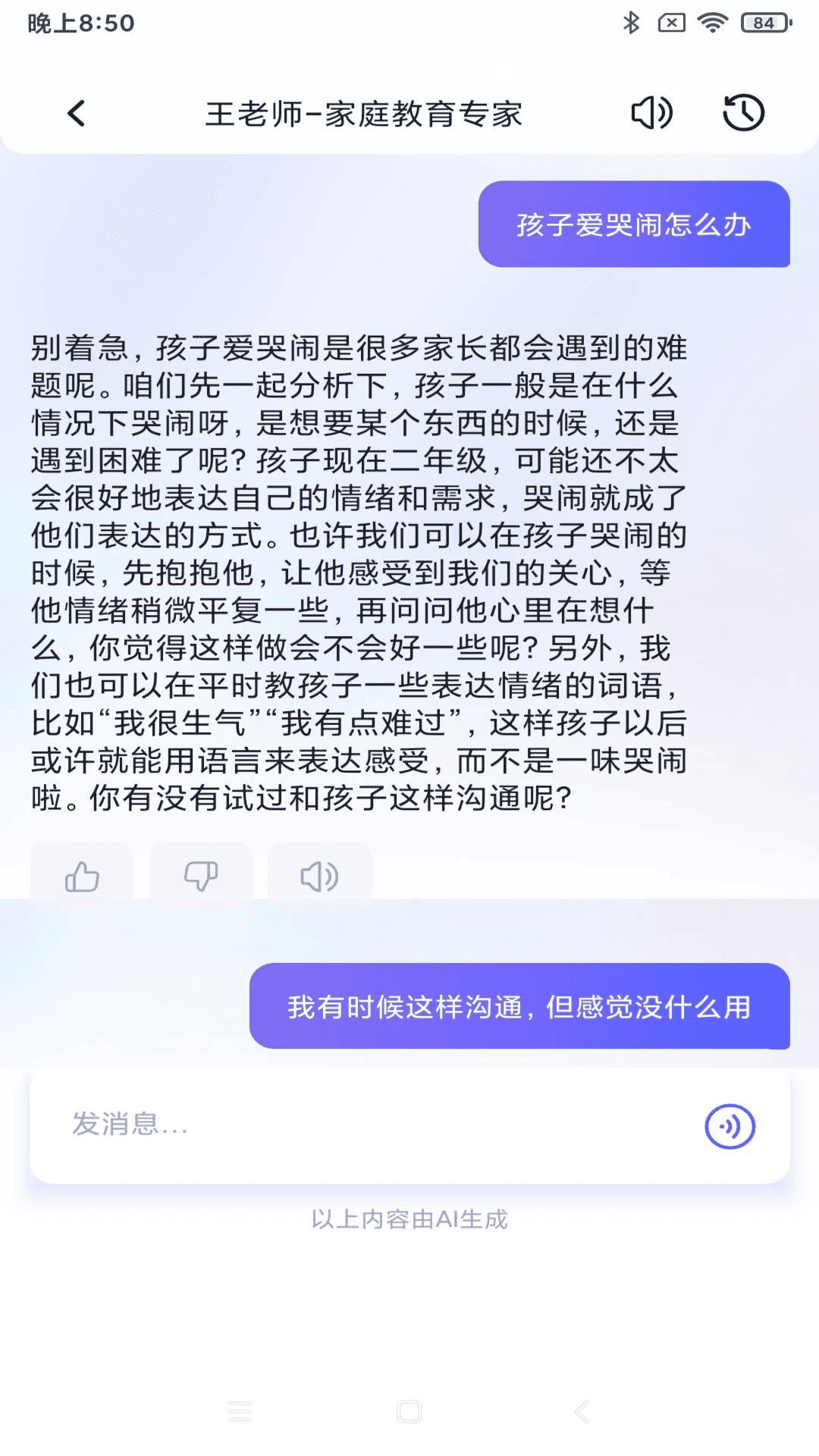This screenshot has height=1456, width=819.
Task: Select the message 孩子爱哭闹怎么办
Action: 635,224
